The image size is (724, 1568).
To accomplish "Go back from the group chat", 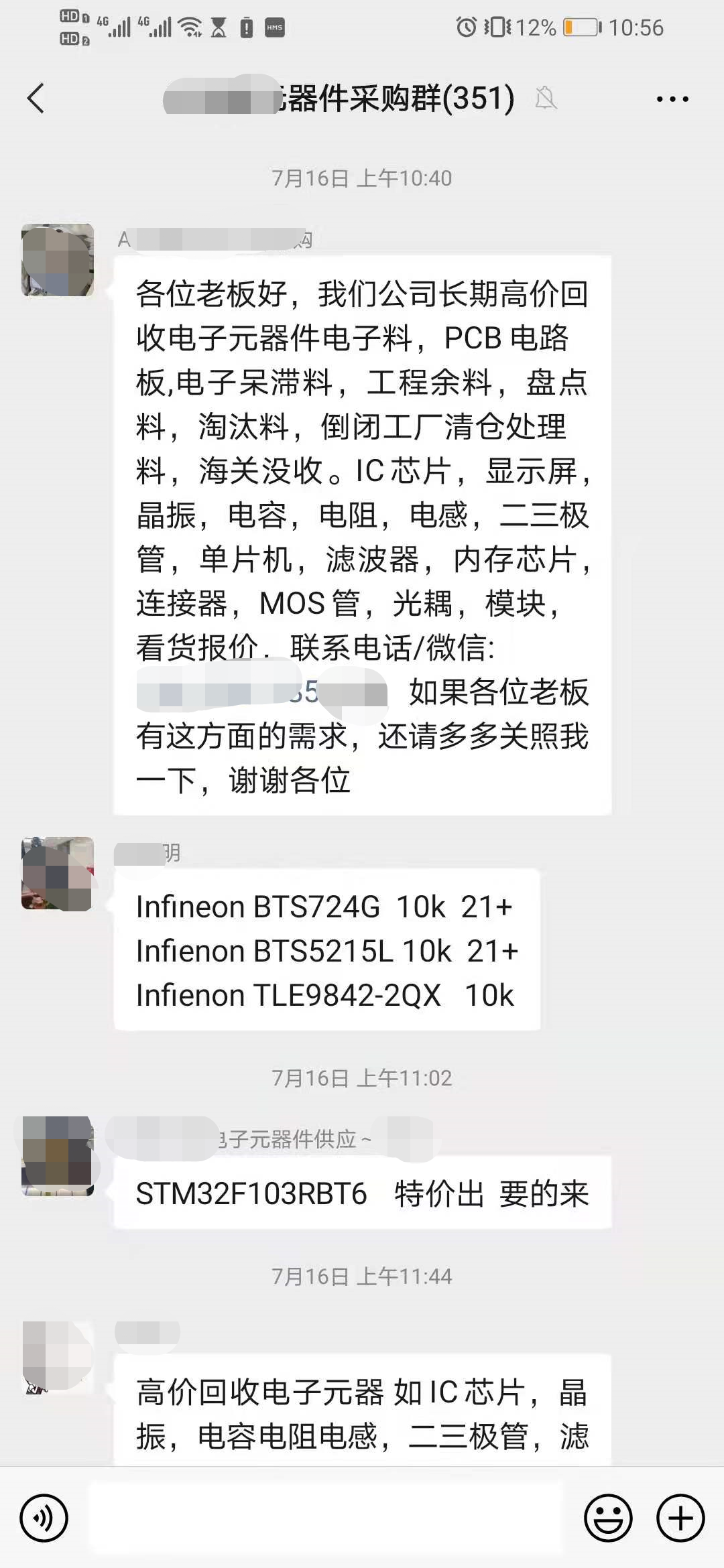I will tap(36, 99).
